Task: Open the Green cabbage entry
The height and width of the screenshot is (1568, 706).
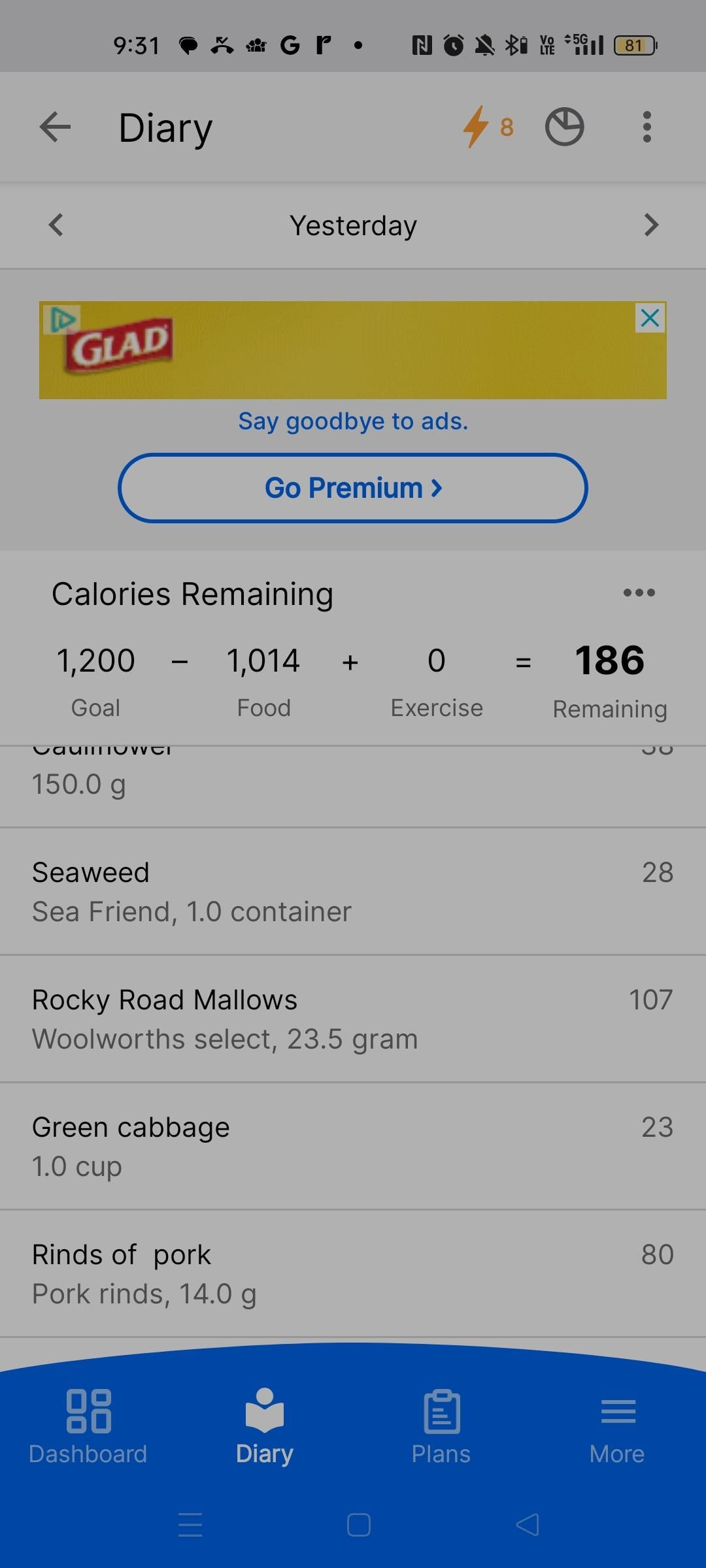Action: 353,1146
